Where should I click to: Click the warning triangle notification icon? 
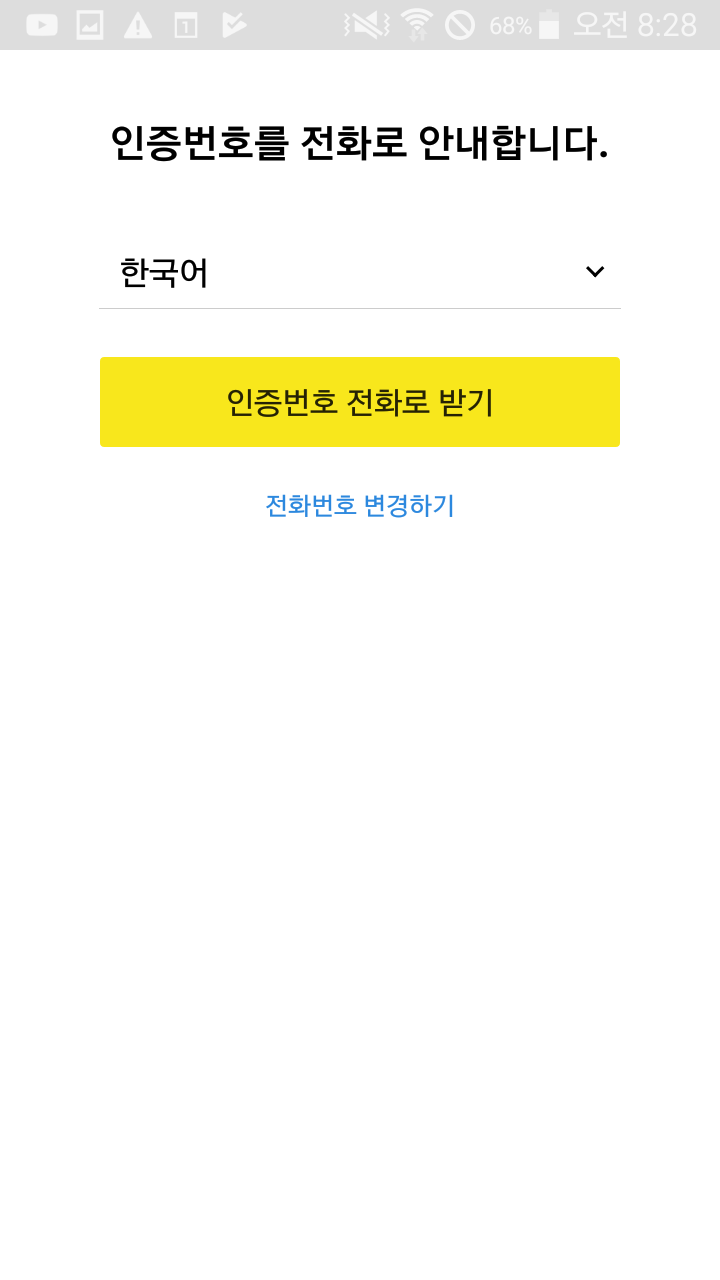pos(137,25)
